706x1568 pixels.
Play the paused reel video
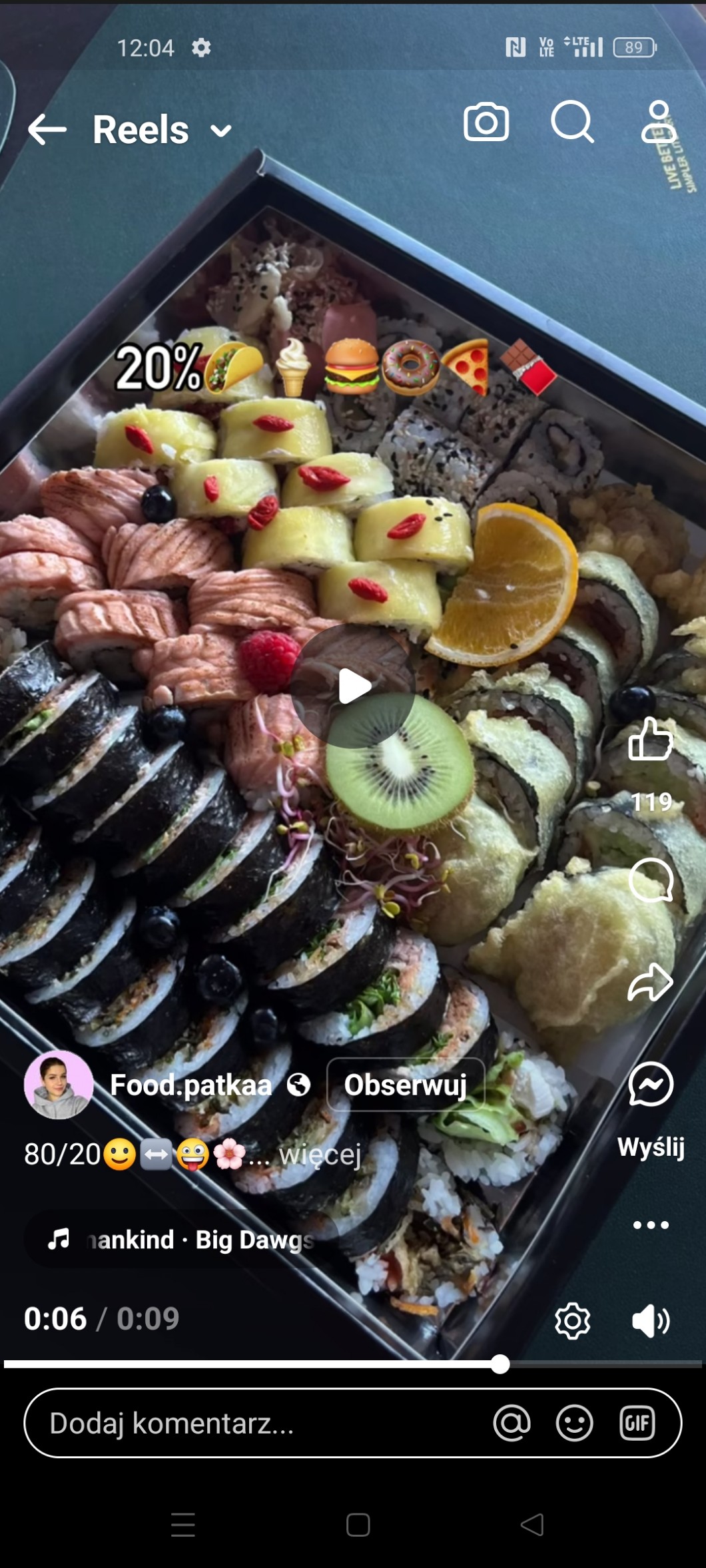(353, 686)
